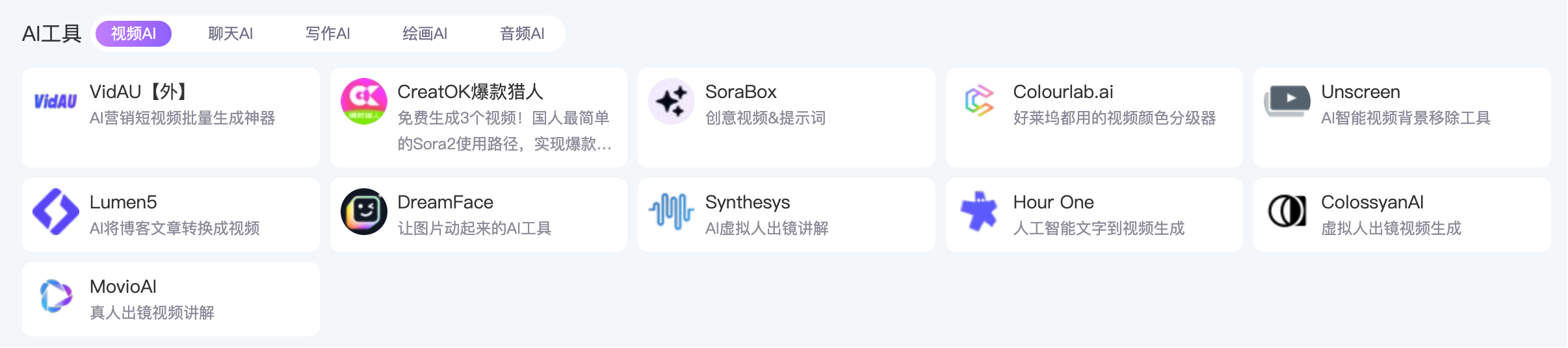Open the Colourlab.ai card

click(x=1094, y=117)
